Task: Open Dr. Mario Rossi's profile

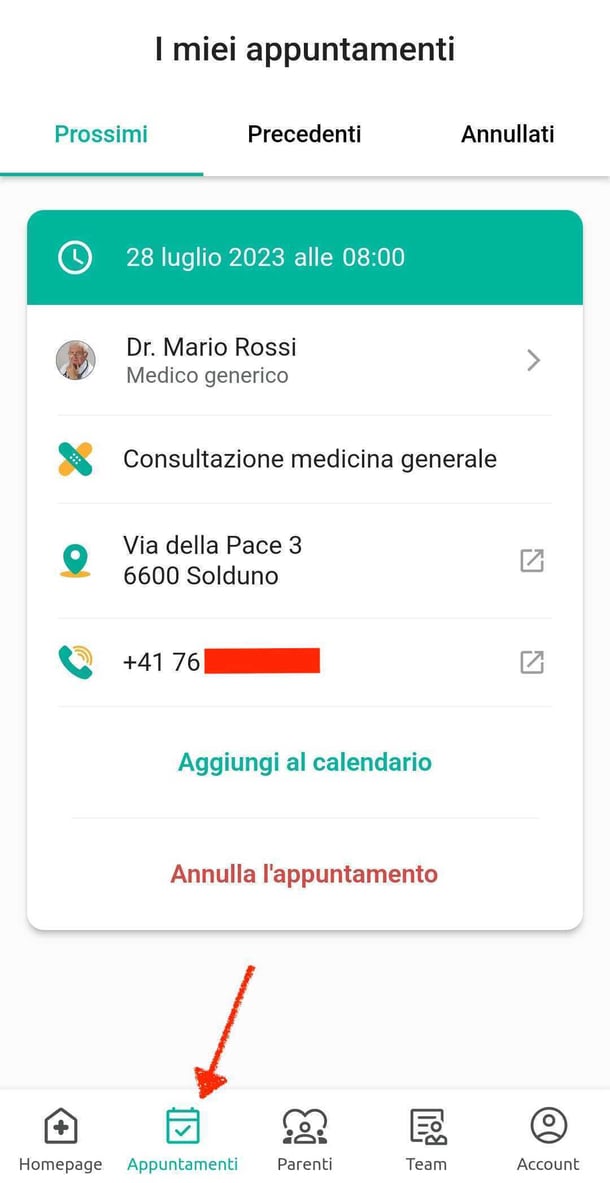Action: pos(304,360)
